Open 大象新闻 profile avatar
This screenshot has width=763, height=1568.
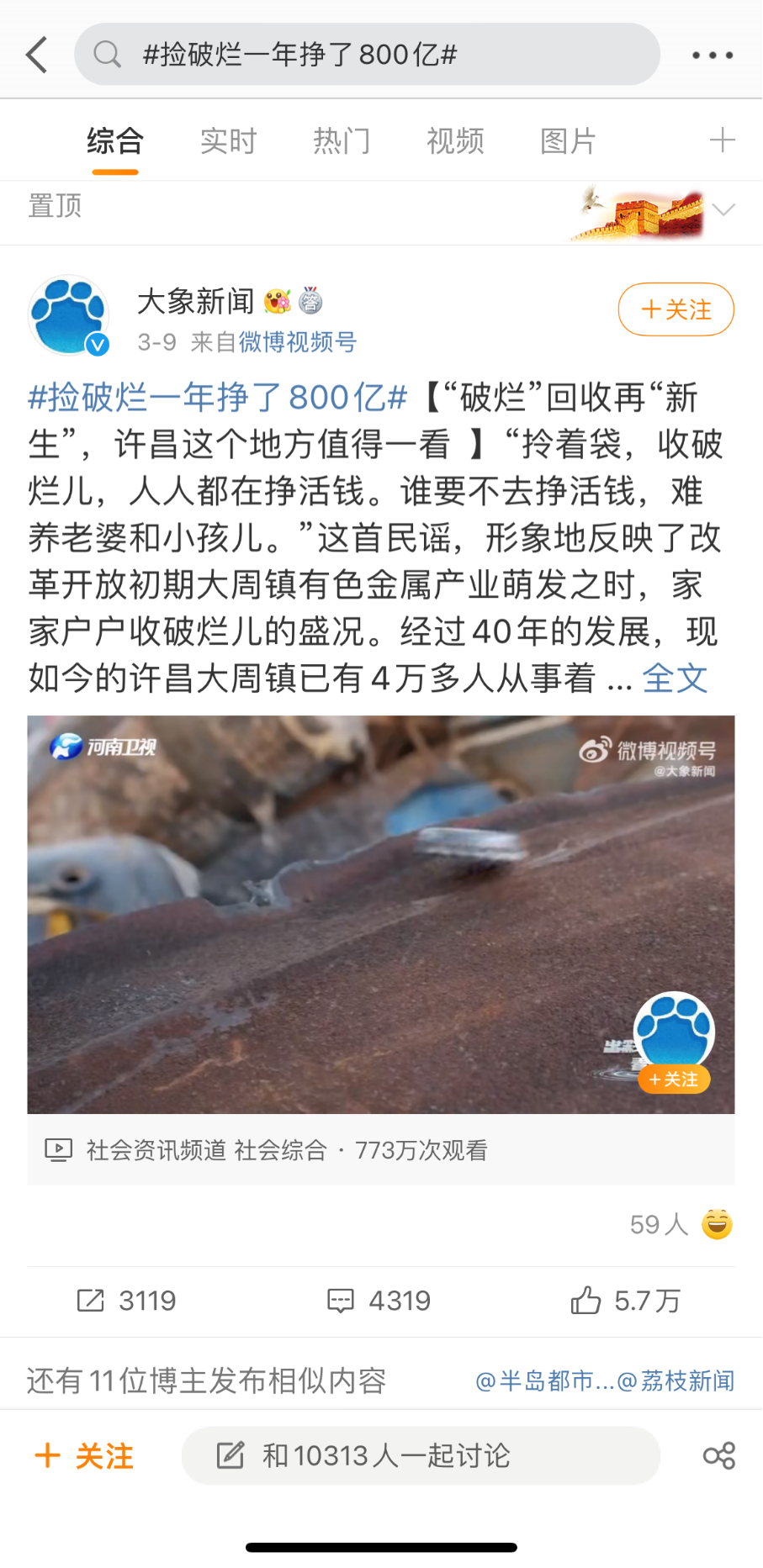(69, 315)
